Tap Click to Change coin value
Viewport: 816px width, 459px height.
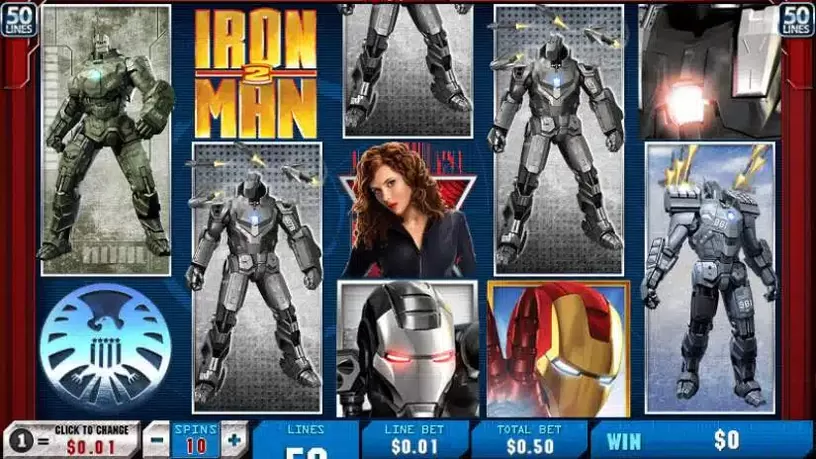click(x=90, y=439)
